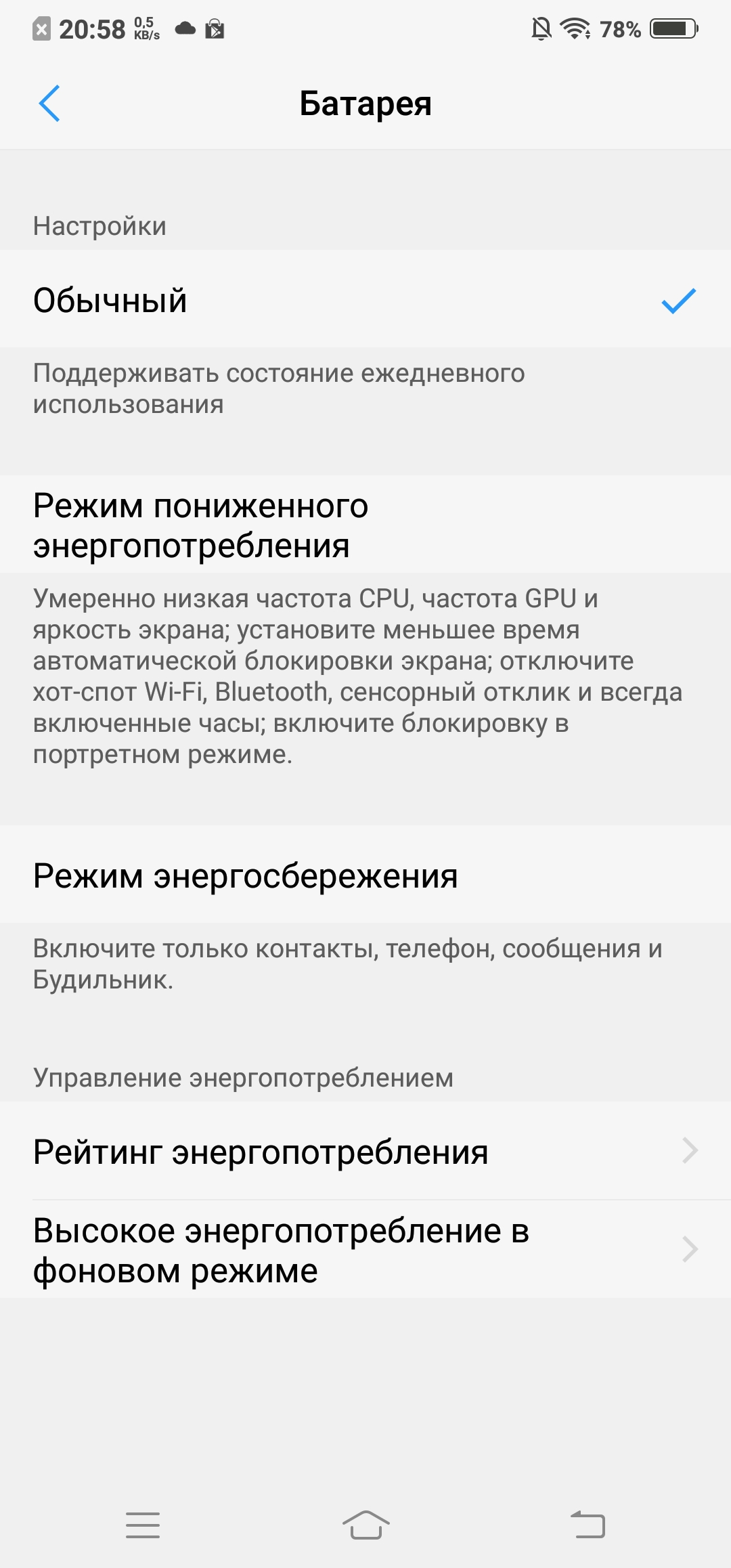Open recent apps via the menu button

pyautogui.click(x=143, y=1525)
